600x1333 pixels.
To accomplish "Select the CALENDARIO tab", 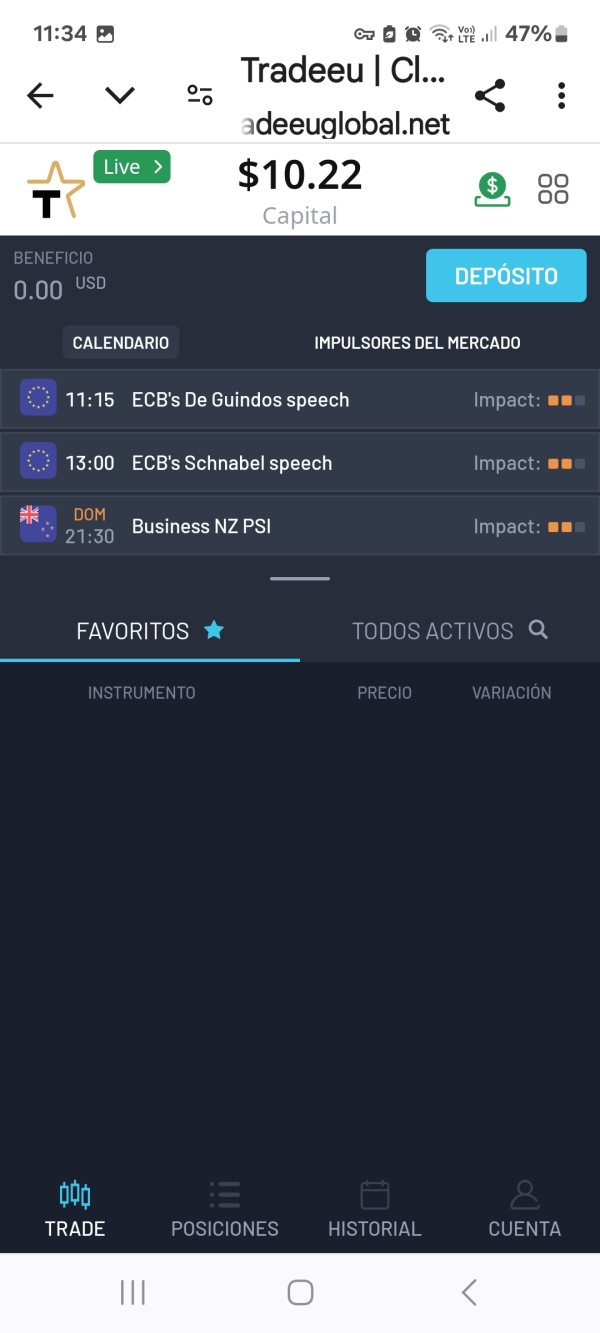I will (x=121, y=342).
